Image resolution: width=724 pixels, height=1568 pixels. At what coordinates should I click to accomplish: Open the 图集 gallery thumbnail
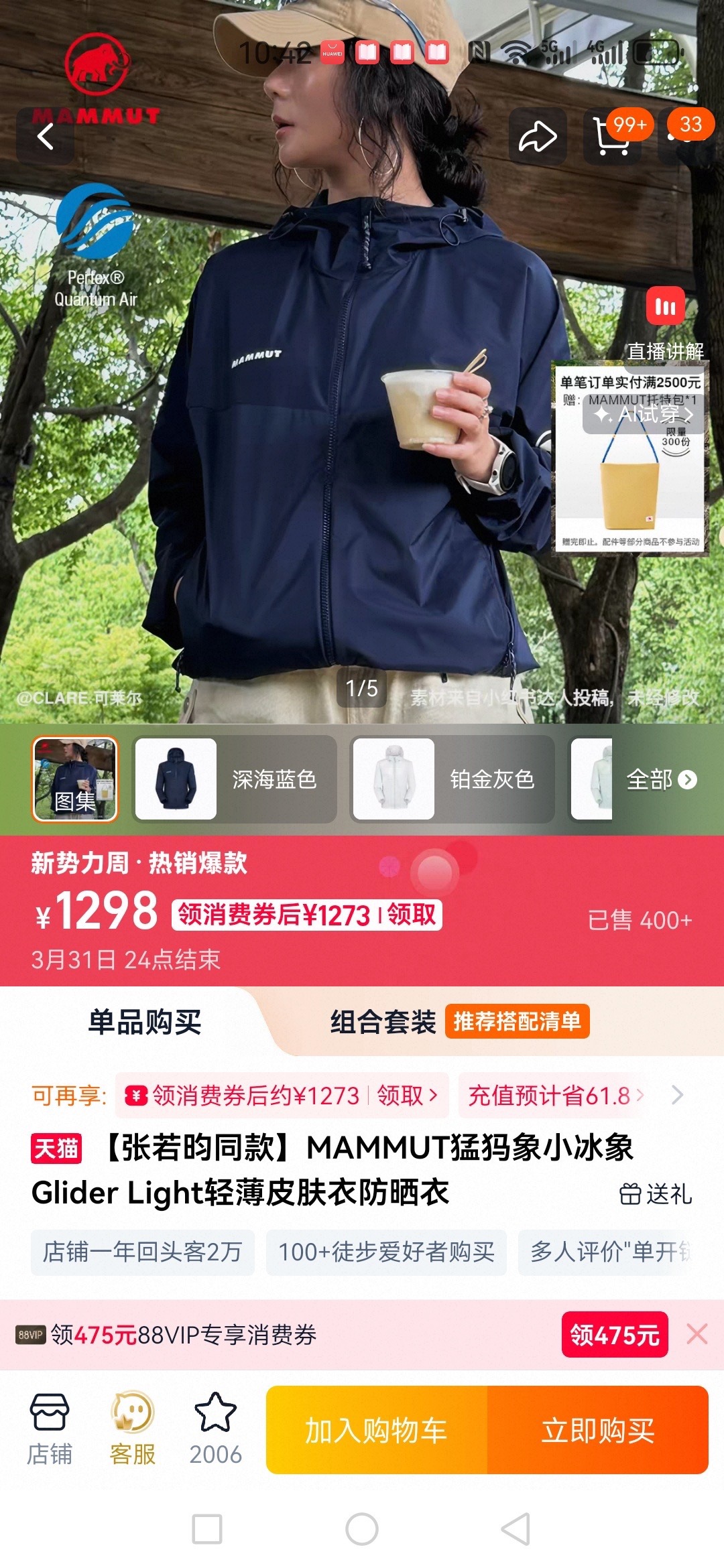pos(75,779)
